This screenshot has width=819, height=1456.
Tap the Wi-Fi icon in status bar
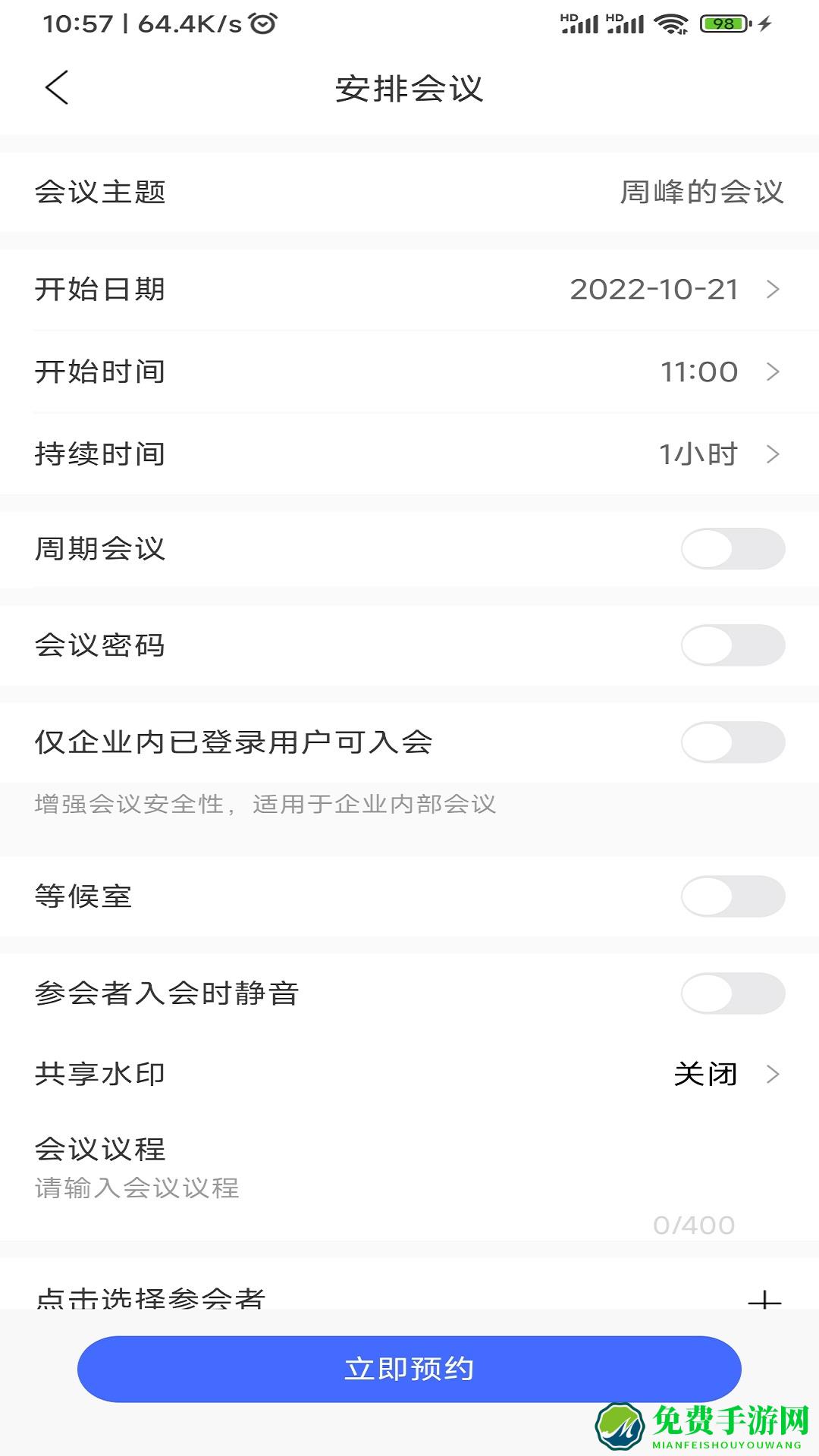670,23
